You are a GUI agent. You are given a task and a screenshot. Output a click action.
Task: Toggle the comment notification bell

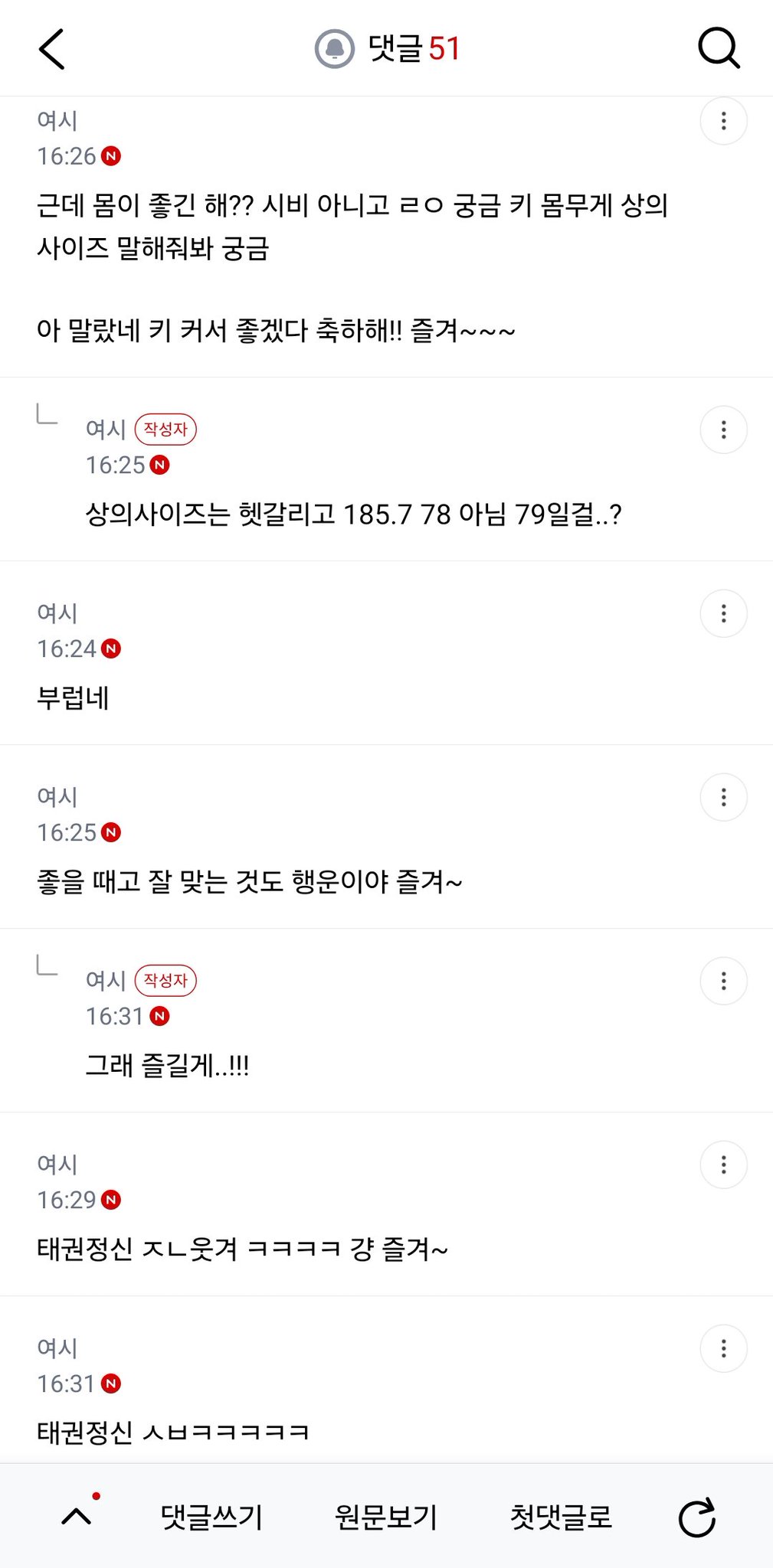tap(334, 49)
